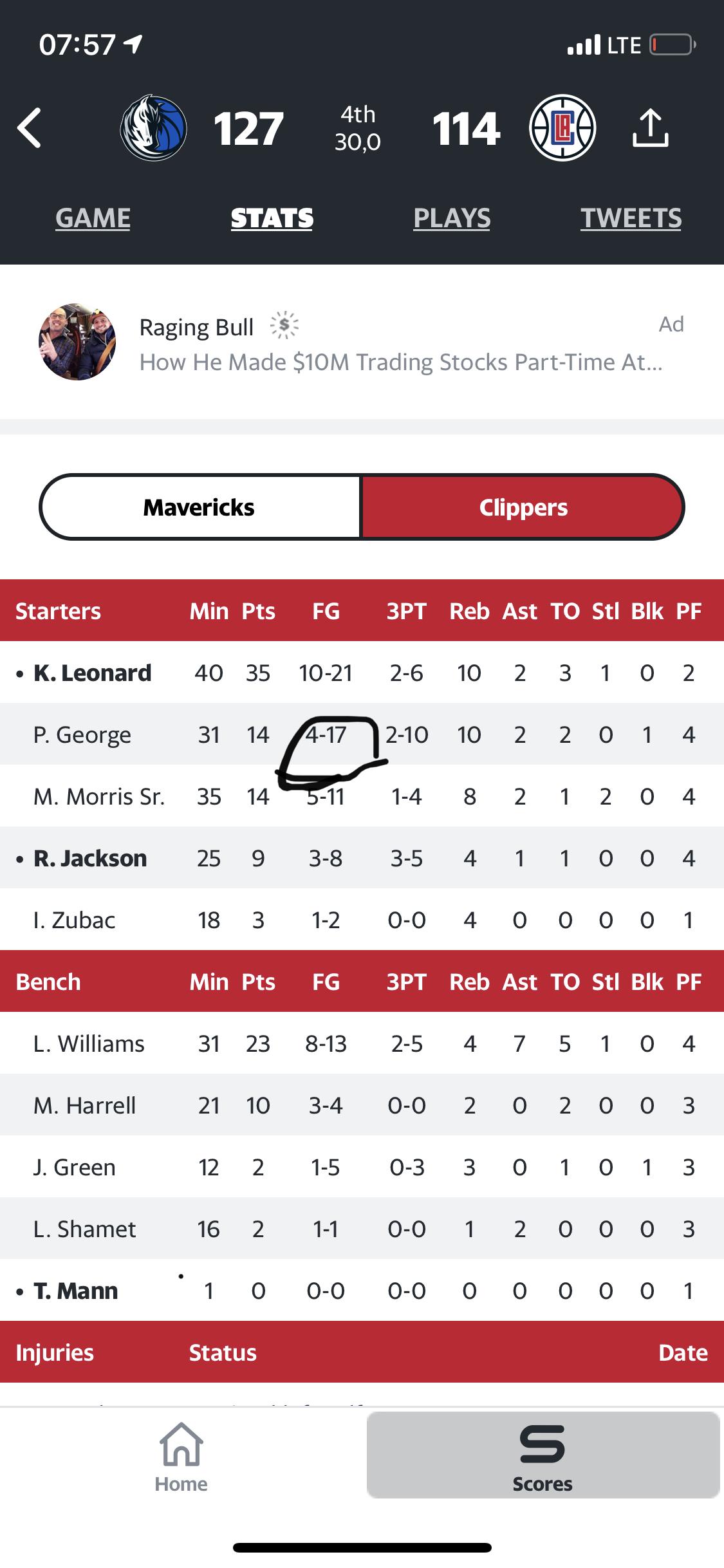Viewport: 724px width, 1568px height.
Task: Share this game with the upload icon
Action: 650,128
